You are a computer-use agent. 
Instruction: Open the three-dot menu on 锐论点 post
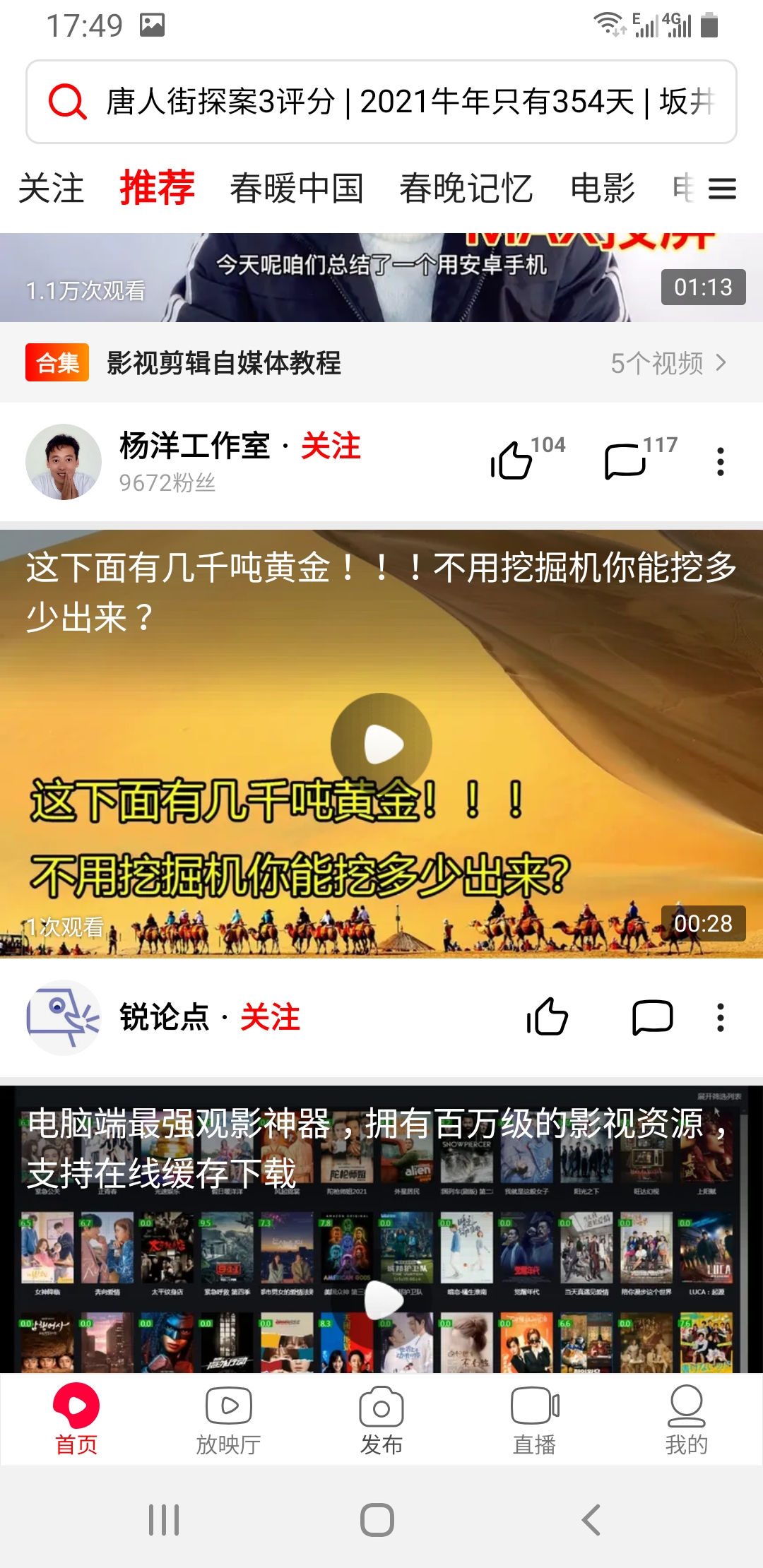(x=720, y=1018)
